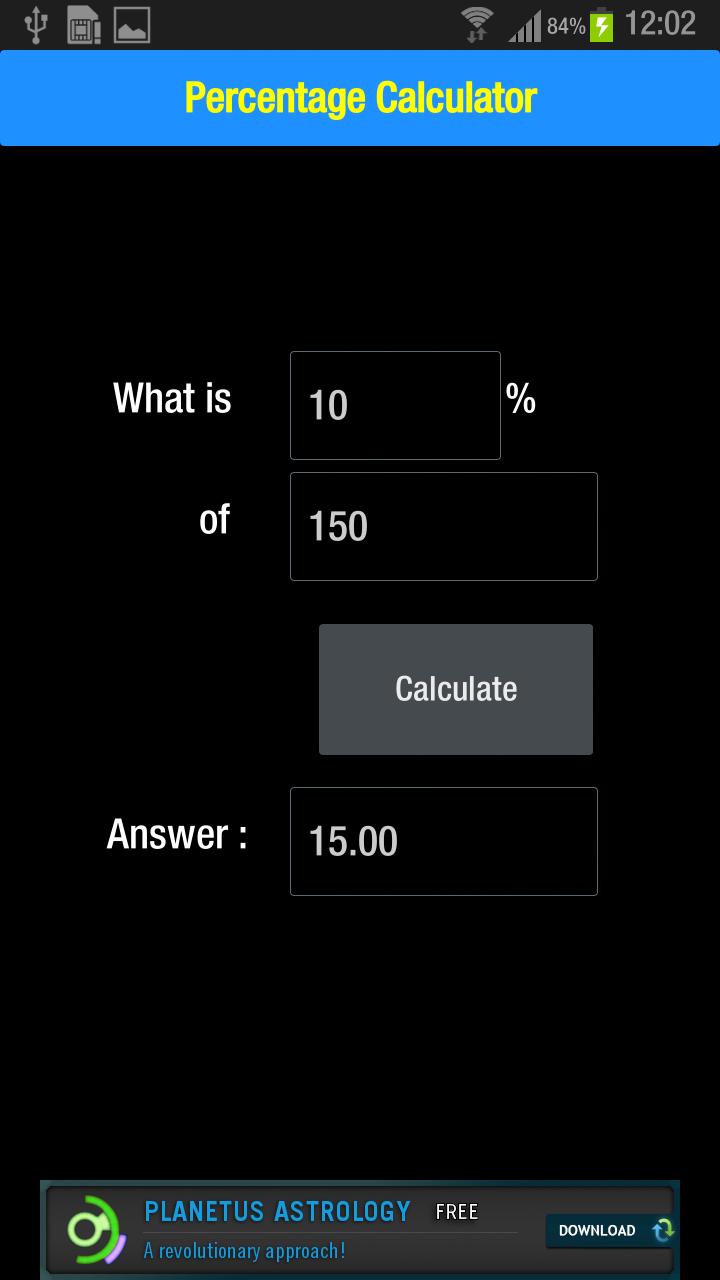The width and height of the screenshot is (720, 1280).
Task: Click the FREE label in the banner
Action: tap(457, 1211)
